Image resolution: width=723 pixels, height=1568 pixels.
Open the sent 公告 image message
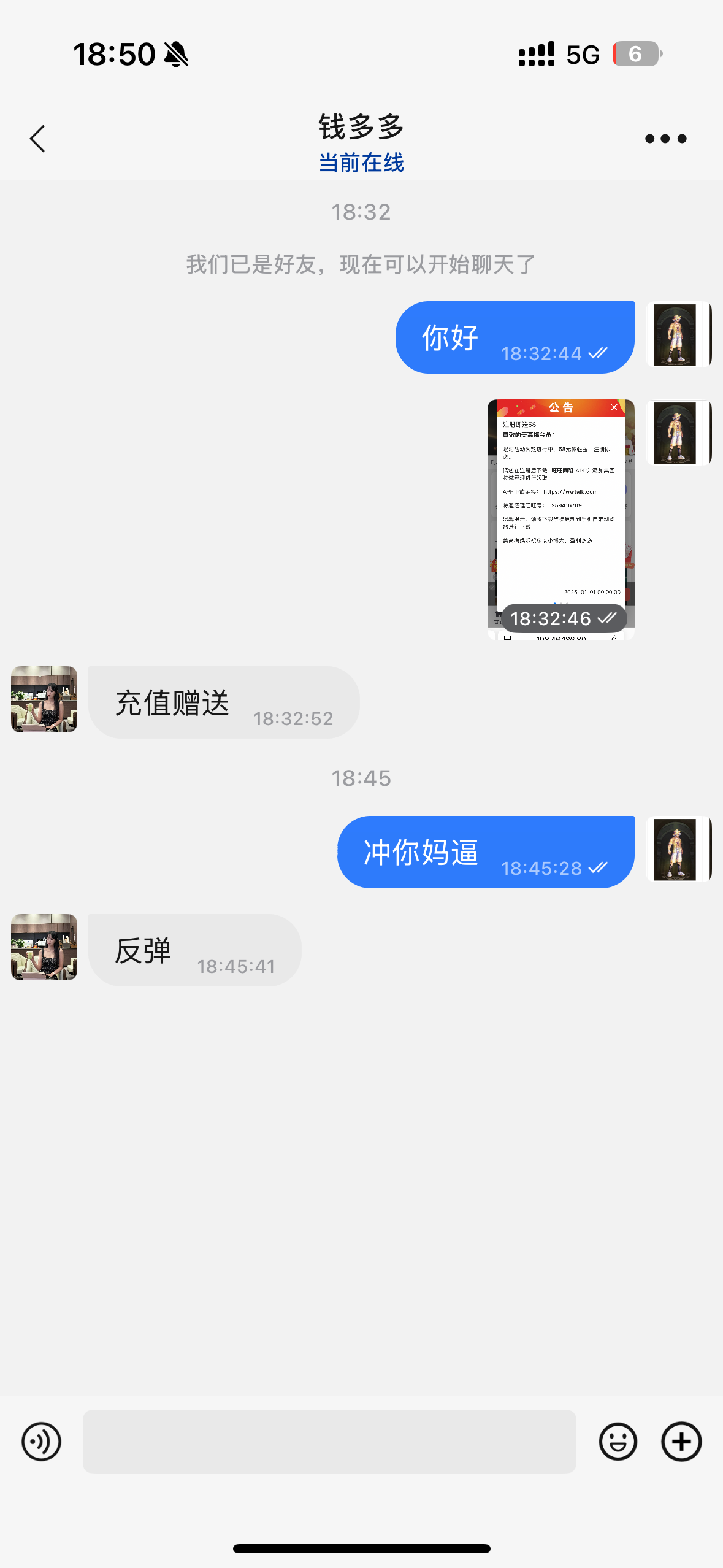click(x=560, y=519)
